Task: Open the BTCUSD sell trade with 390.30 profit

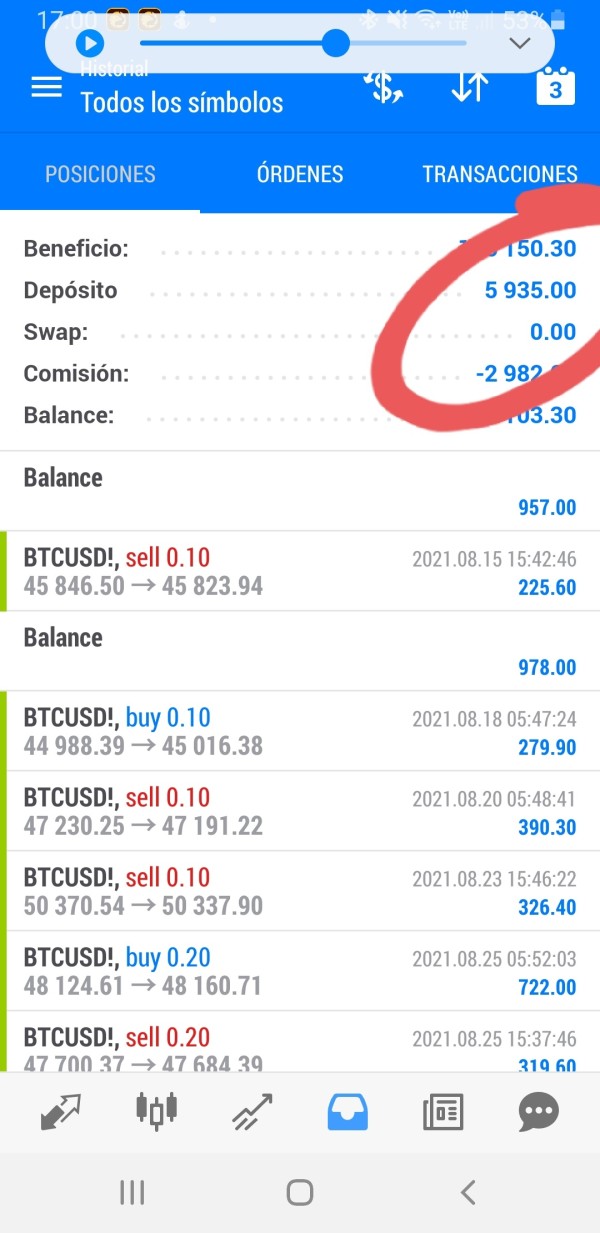Action: coord(300,812)
